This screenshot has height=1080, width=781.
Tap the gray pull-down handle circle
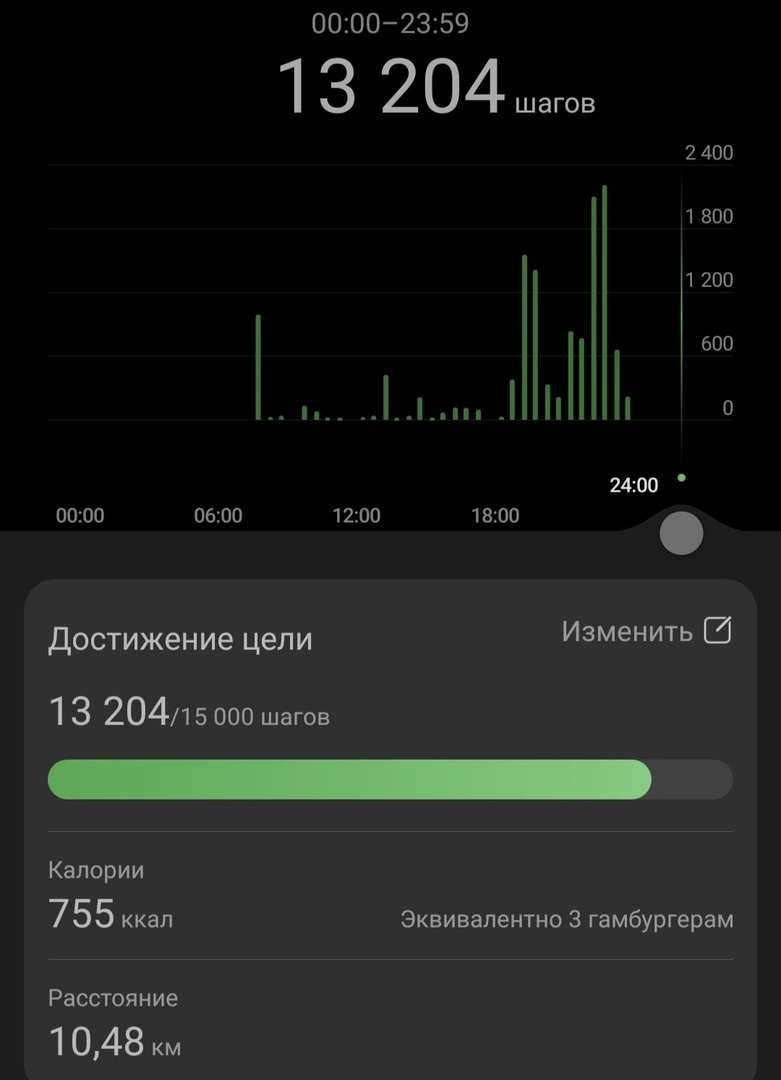coord(681,533)
